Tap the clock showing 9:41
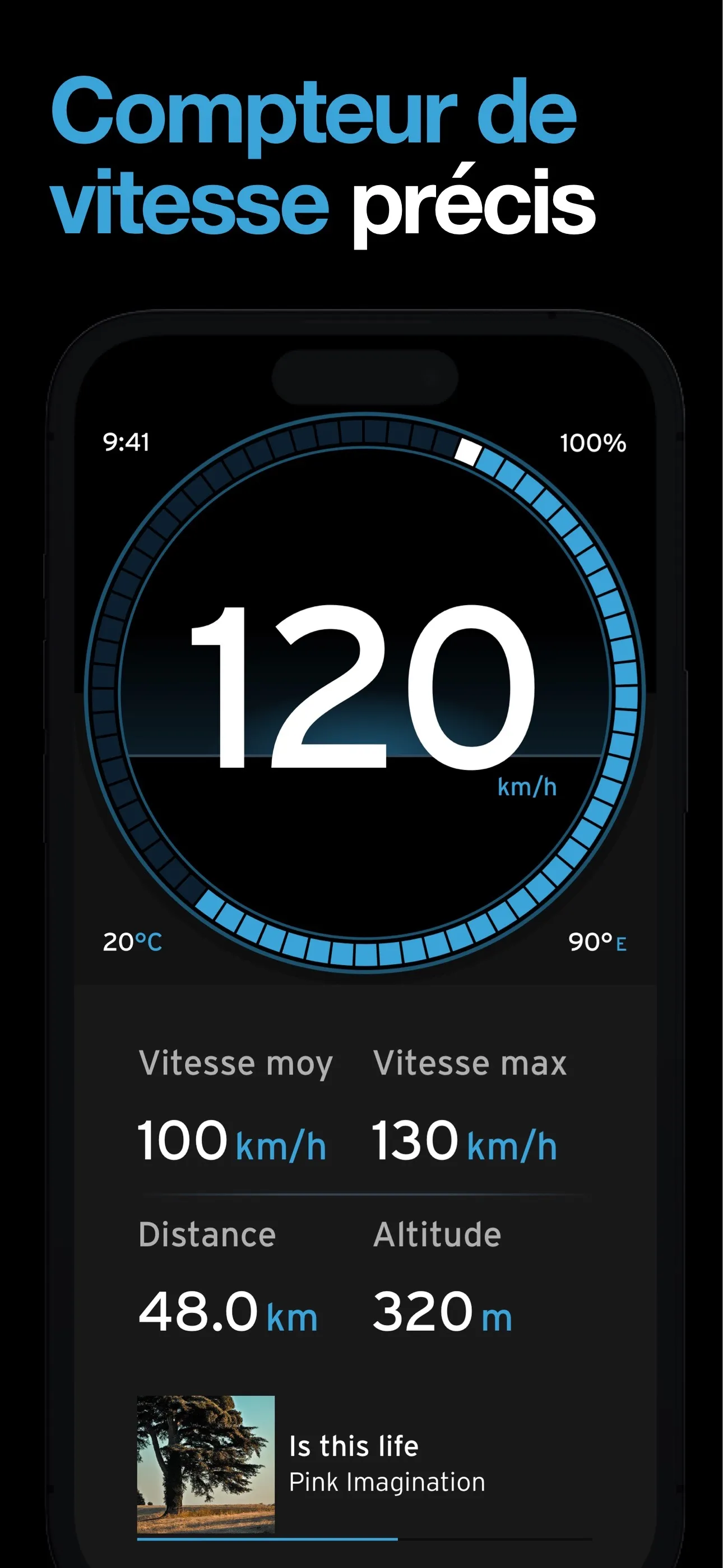 click(126, 442)
